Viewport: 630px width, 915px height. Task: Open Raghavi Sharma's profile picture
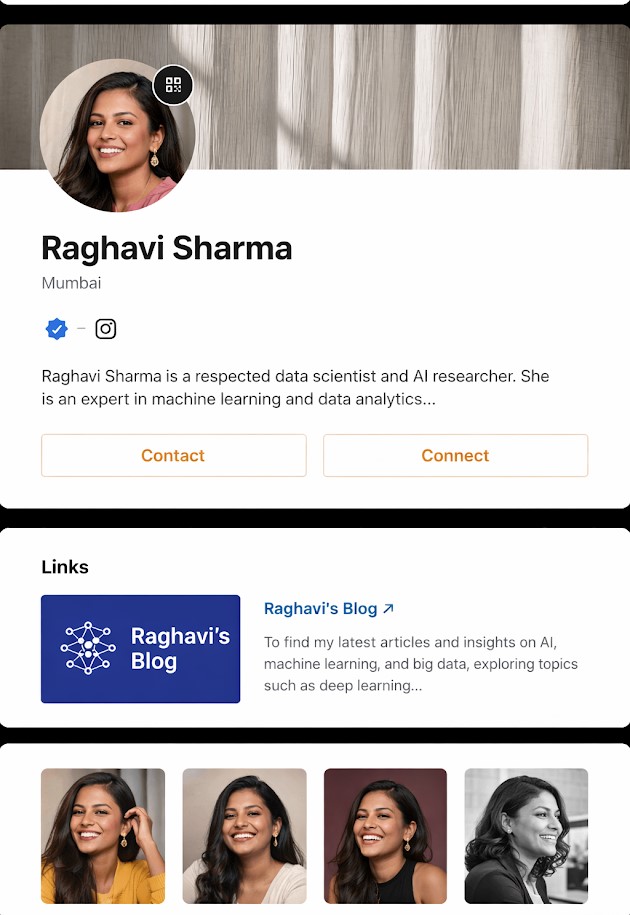pos(112,140)
